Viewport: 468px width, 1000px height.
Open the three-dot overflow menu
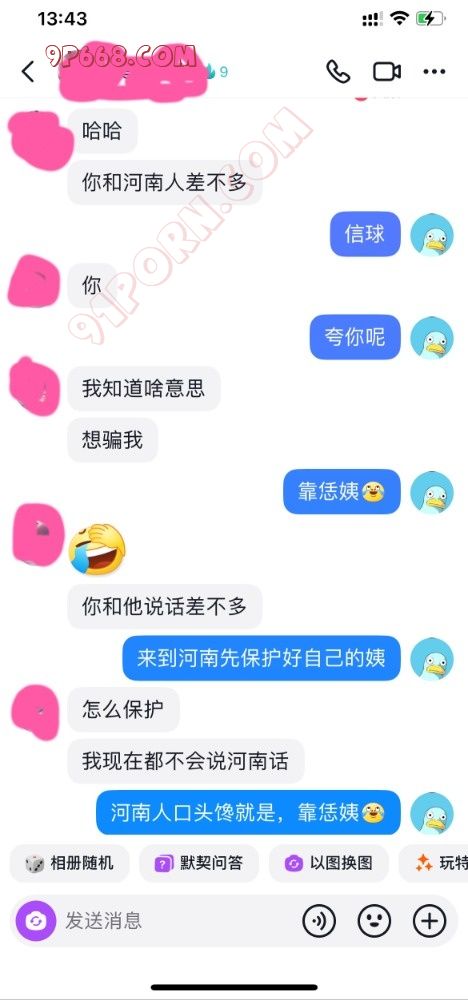click(434, 71)
